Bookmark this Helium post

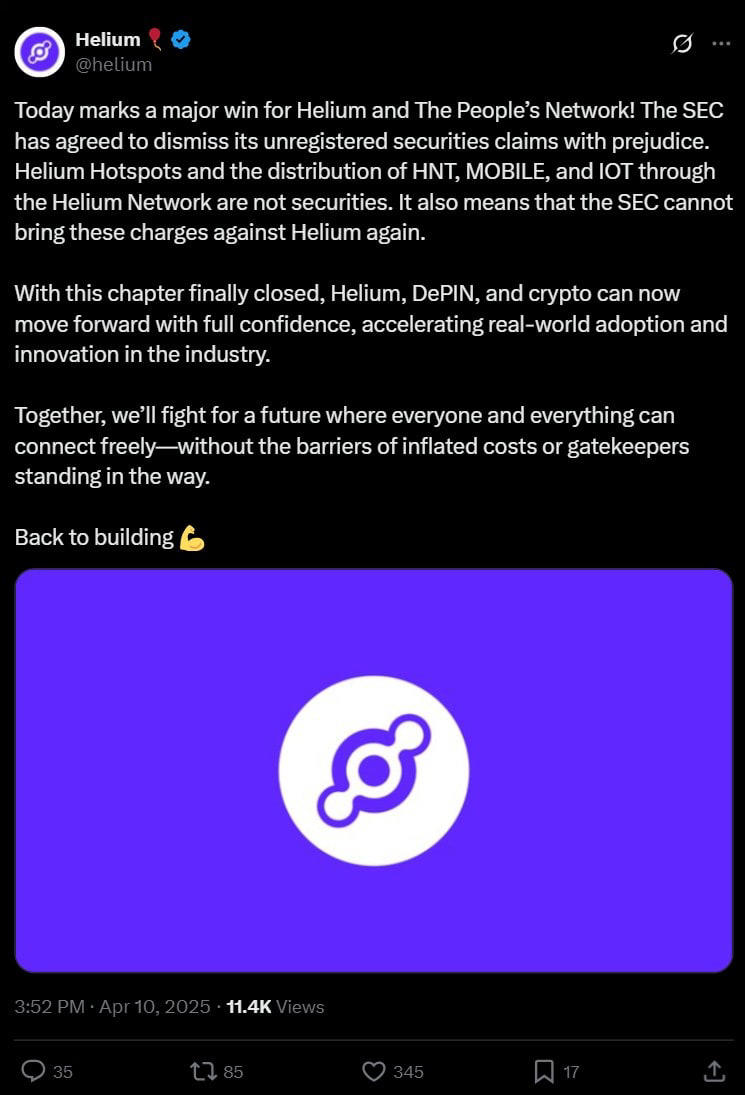[544, 1071]
